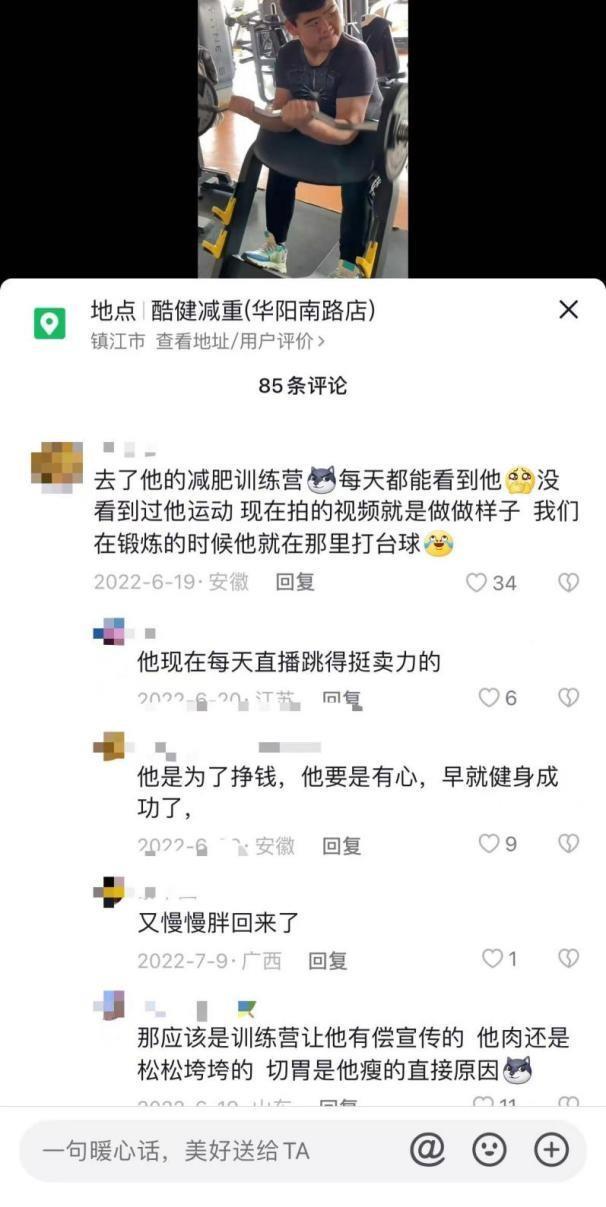
Task: Open 查看地址/用户评价 link
Action: pyautogui.click(x=240, y=341)
